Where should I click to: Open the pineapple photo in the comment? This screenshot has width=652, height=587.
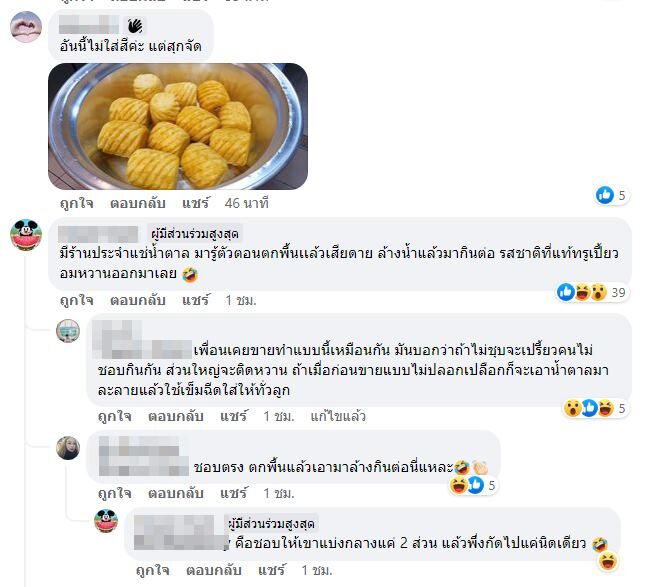click(x=177, y=126)
